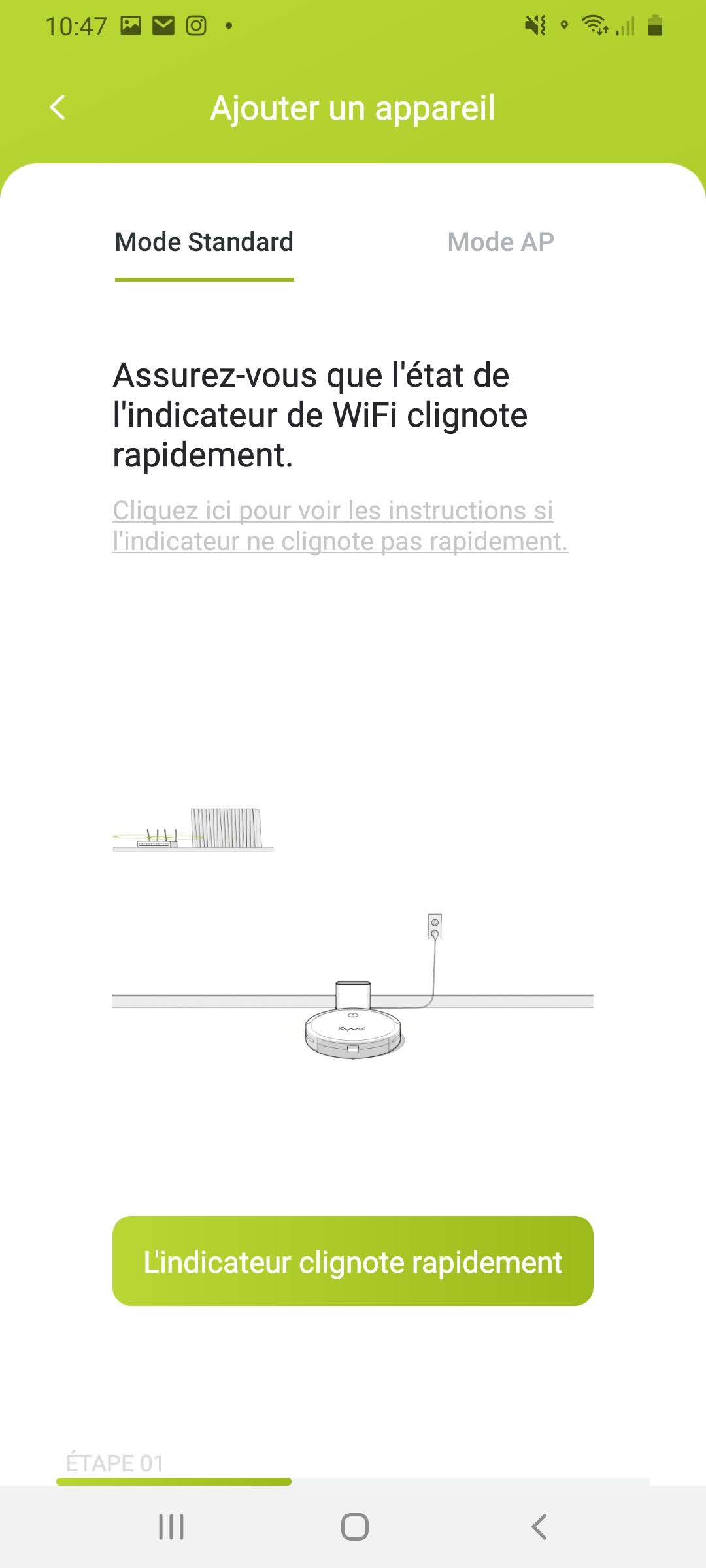Open instructions link for indicator not blinking
This screenshot has height=1568, width=706.
pyautogui.click(x=340, y=526)
